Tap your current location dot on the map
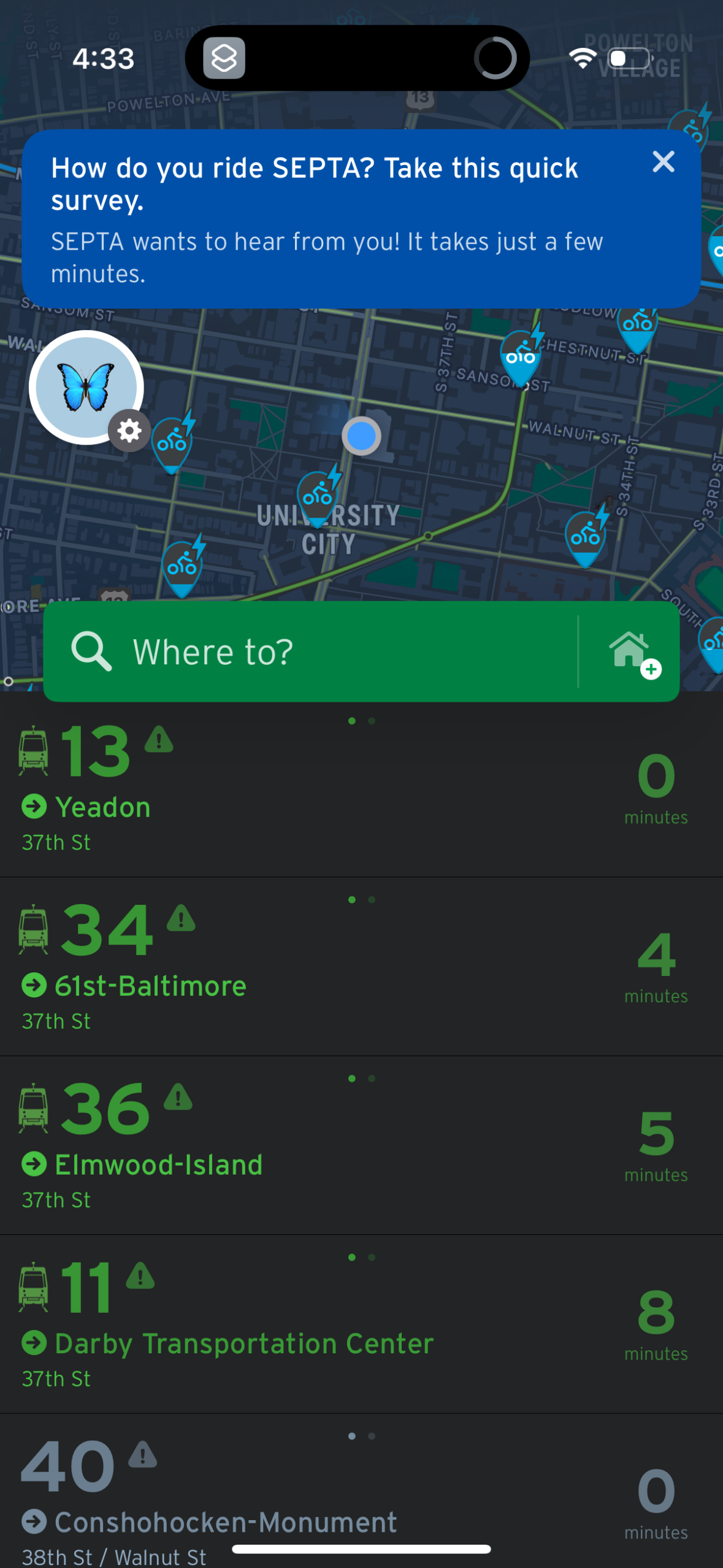The image size is (723, 1568). [361, 436]
